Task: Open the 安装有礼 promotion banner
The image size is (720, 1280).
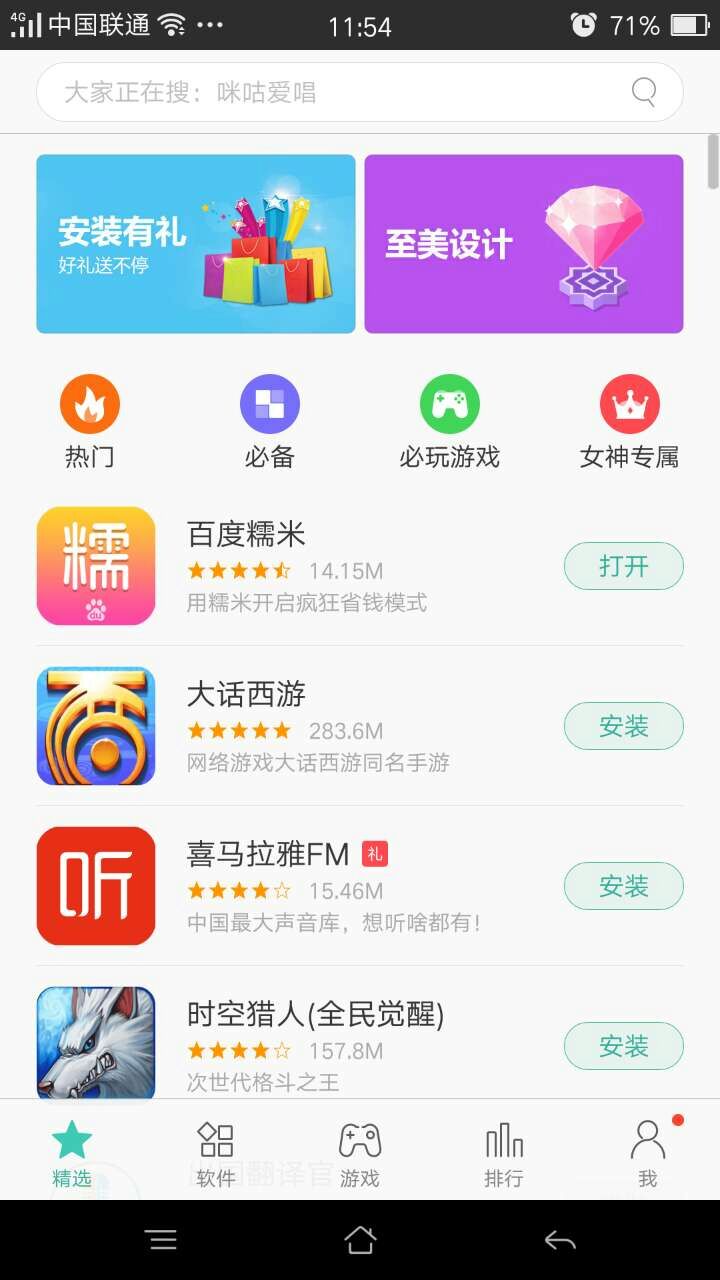Action: 195,243
